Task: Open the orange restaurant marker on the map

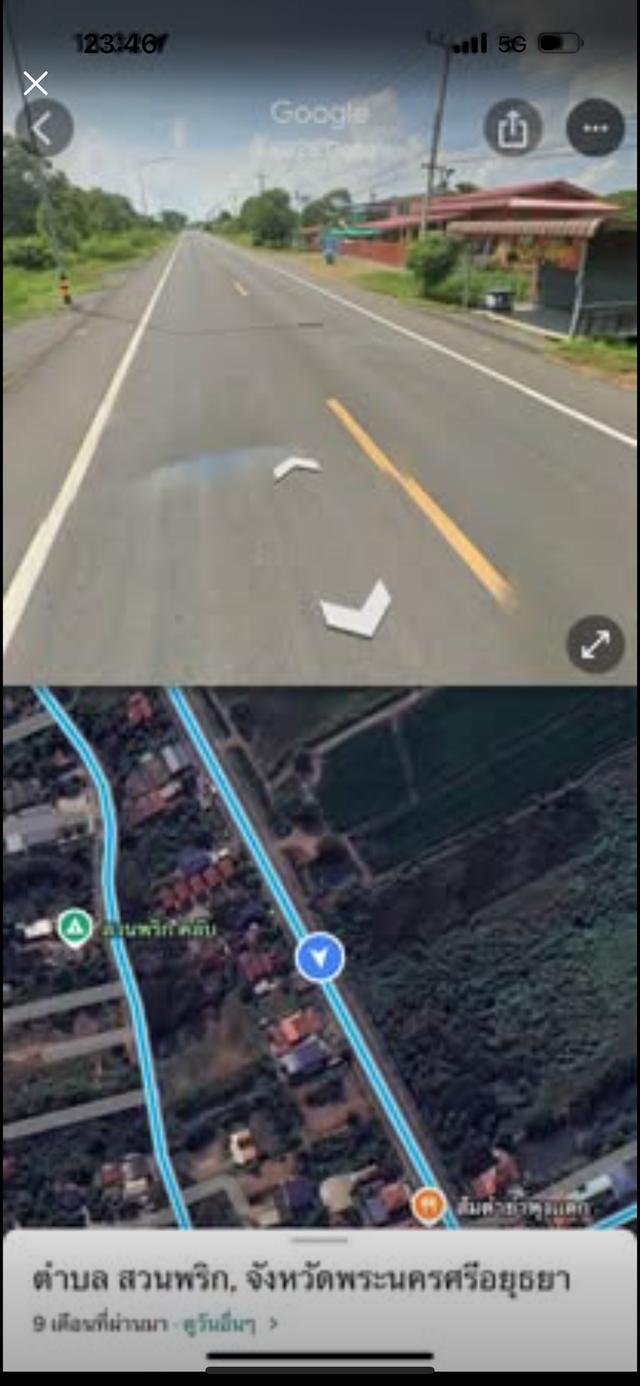Action: 428,1205
